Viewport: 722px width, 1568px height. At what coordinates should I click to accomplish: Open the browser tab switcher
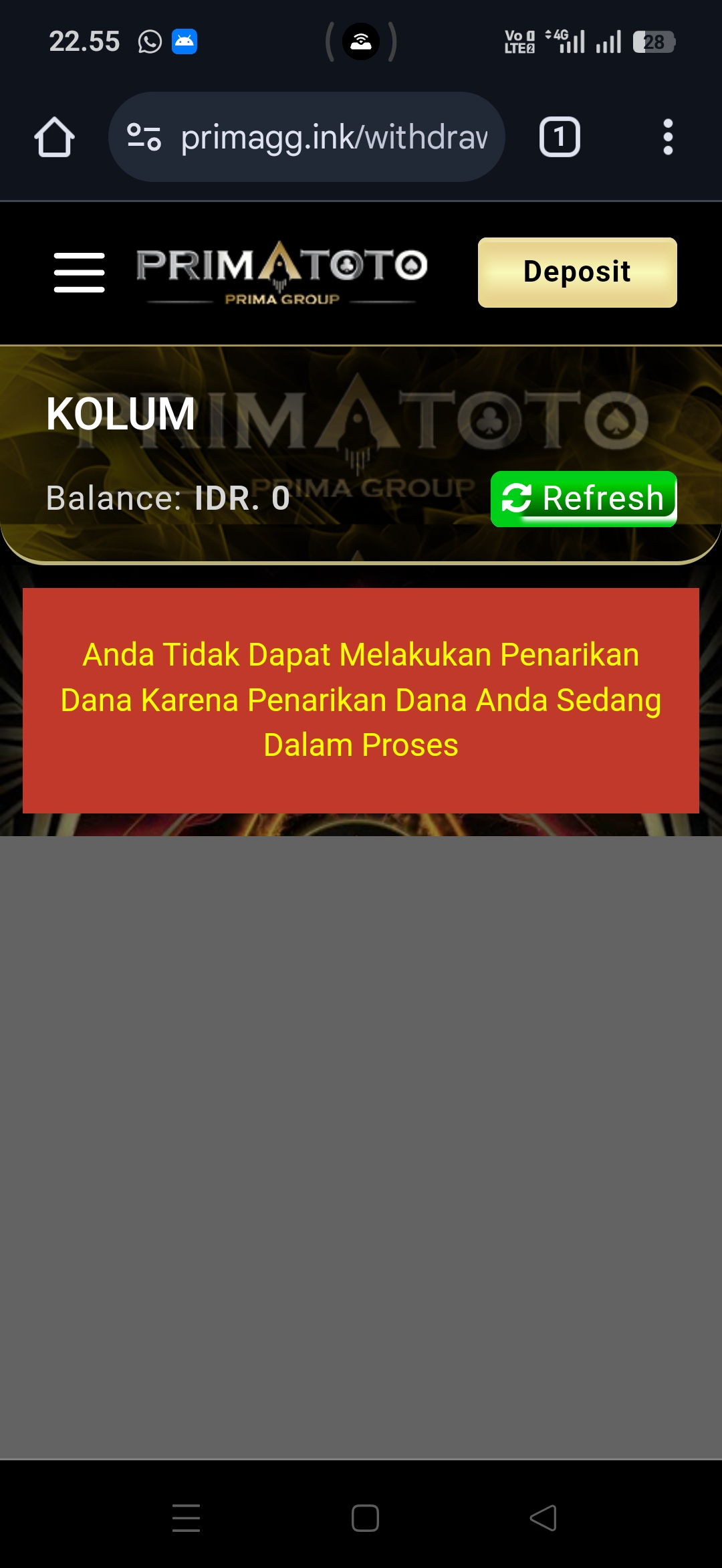click(x=560, y=137)
